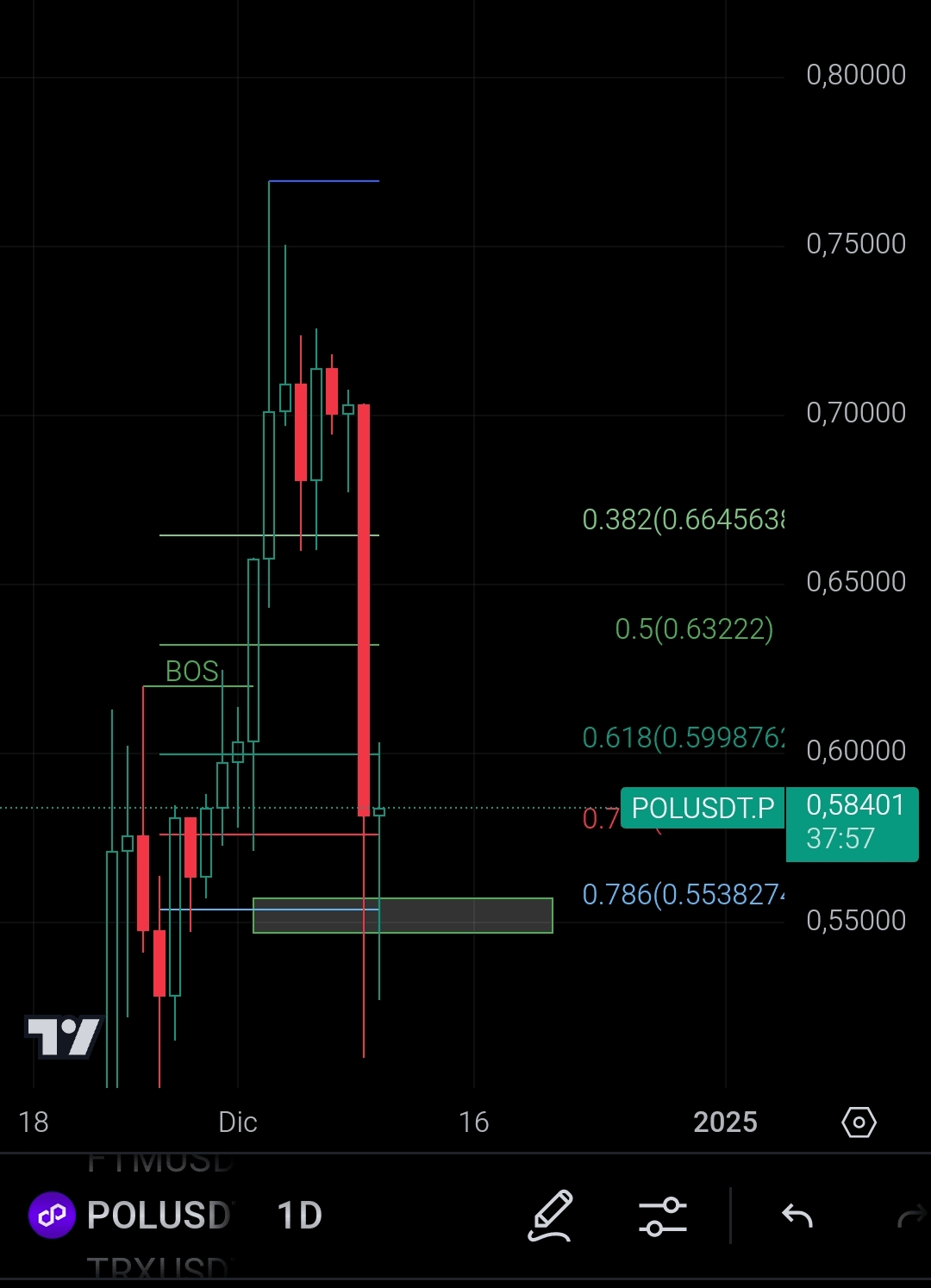Redo the last chart action
The height and width of the screenshot is (1288, 931).
tap(910, 1216)
